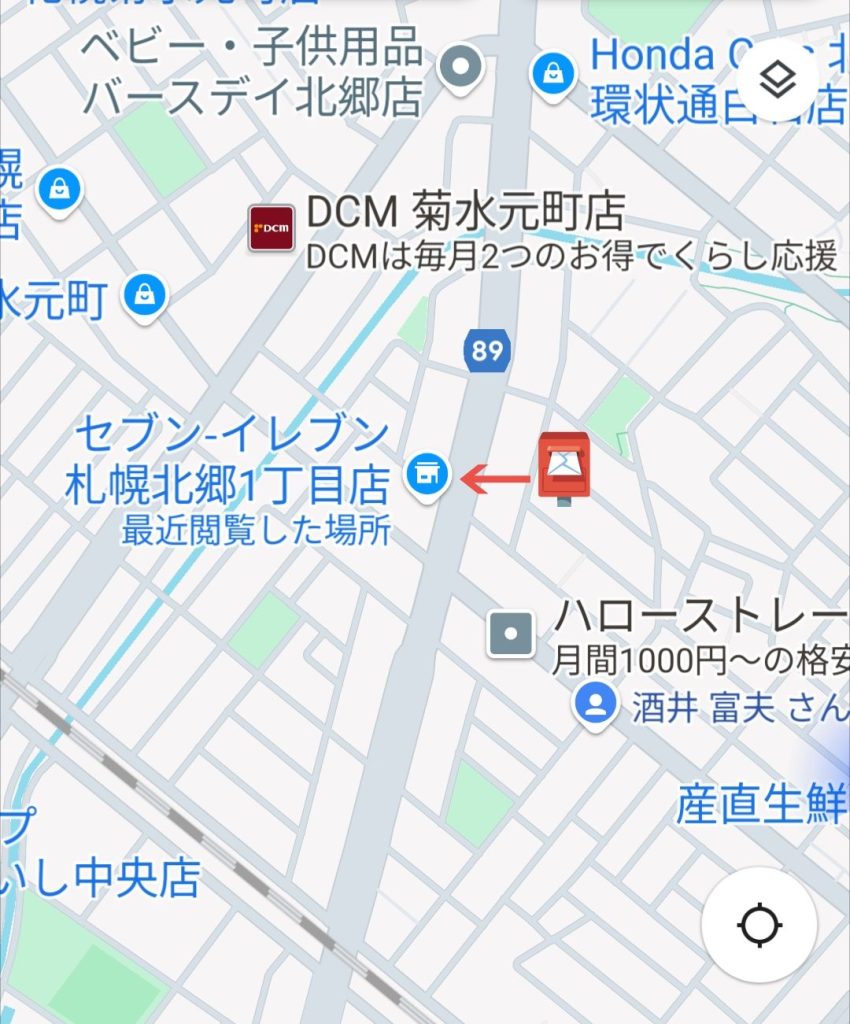Open the map layers button
Viewport: 850px width, 1024px height.
pos(778,81)
